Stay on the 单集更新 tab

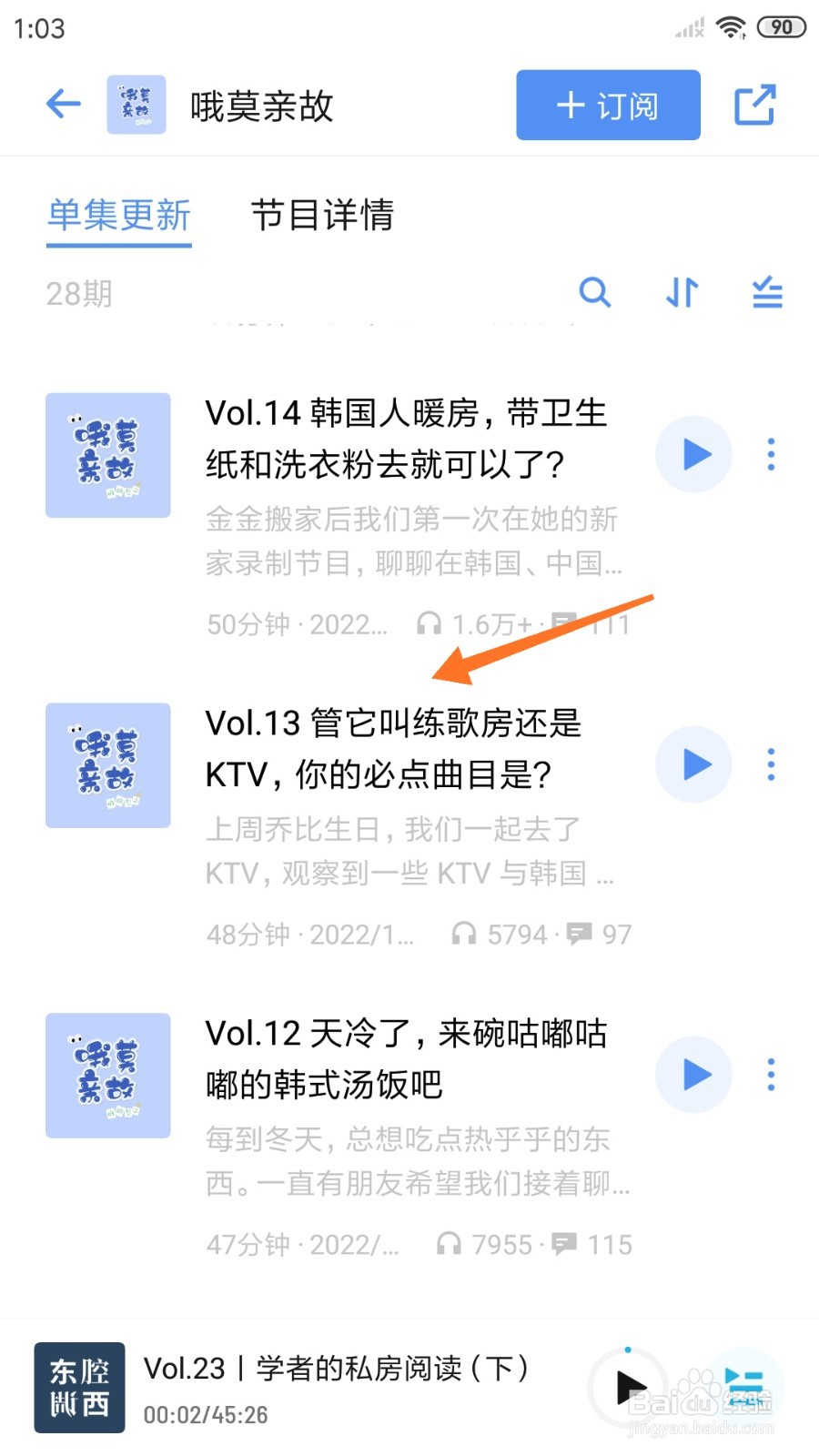pyautogui.click(x=118, y=216)
